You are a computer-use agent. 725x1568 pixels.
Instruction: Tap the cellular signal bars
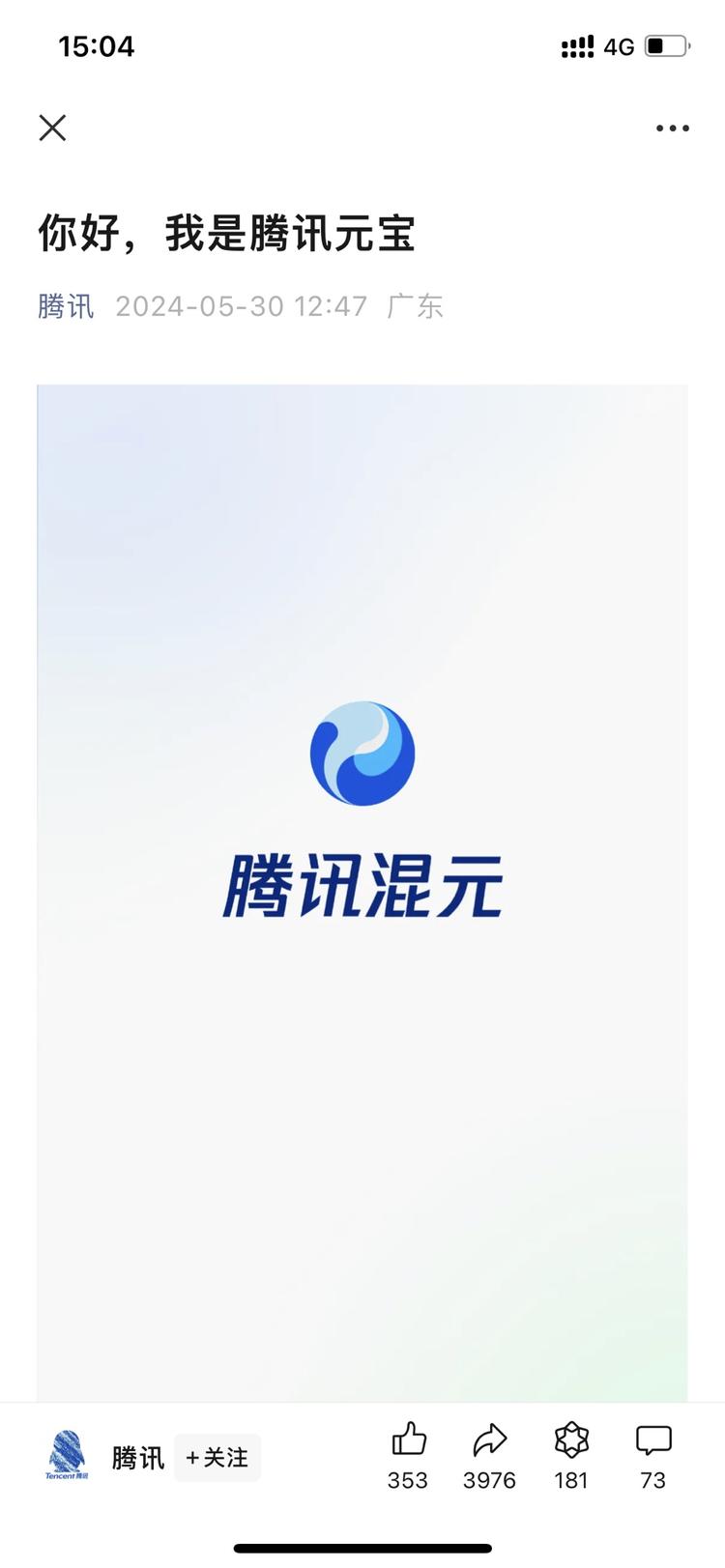[x=577, y=45]
